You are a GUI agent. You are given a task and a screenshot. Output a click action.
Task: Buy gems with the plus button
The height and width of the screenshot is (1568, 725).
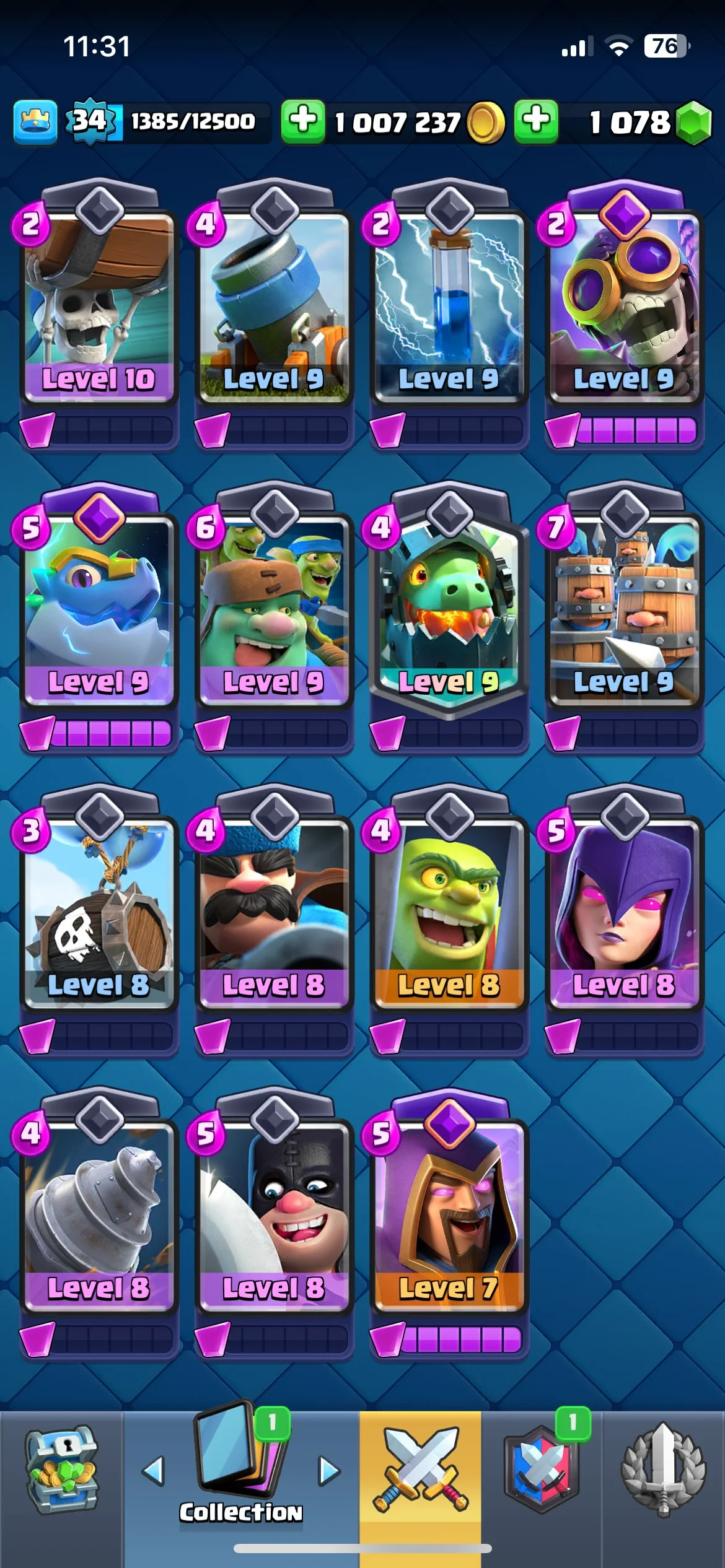[536, 121]
